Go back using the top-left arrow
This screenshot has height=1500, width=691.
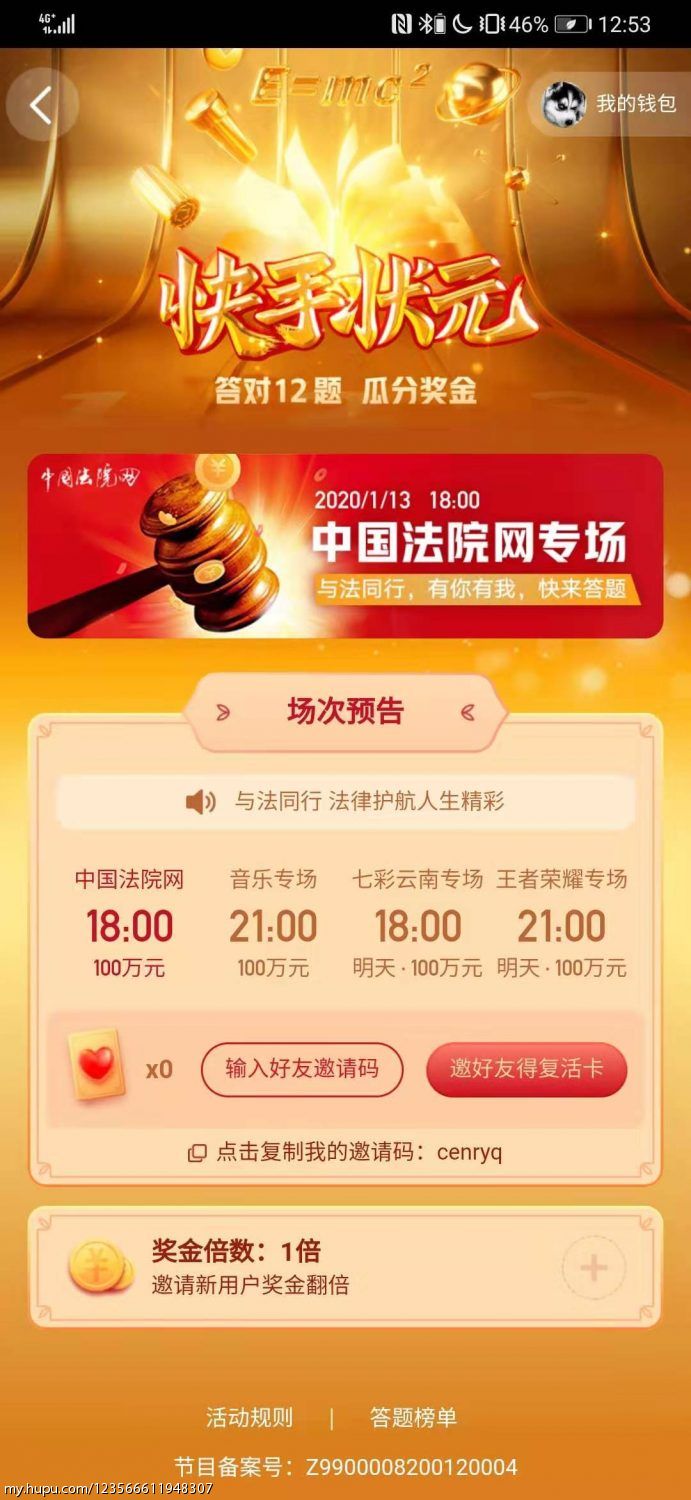[41, 105]
